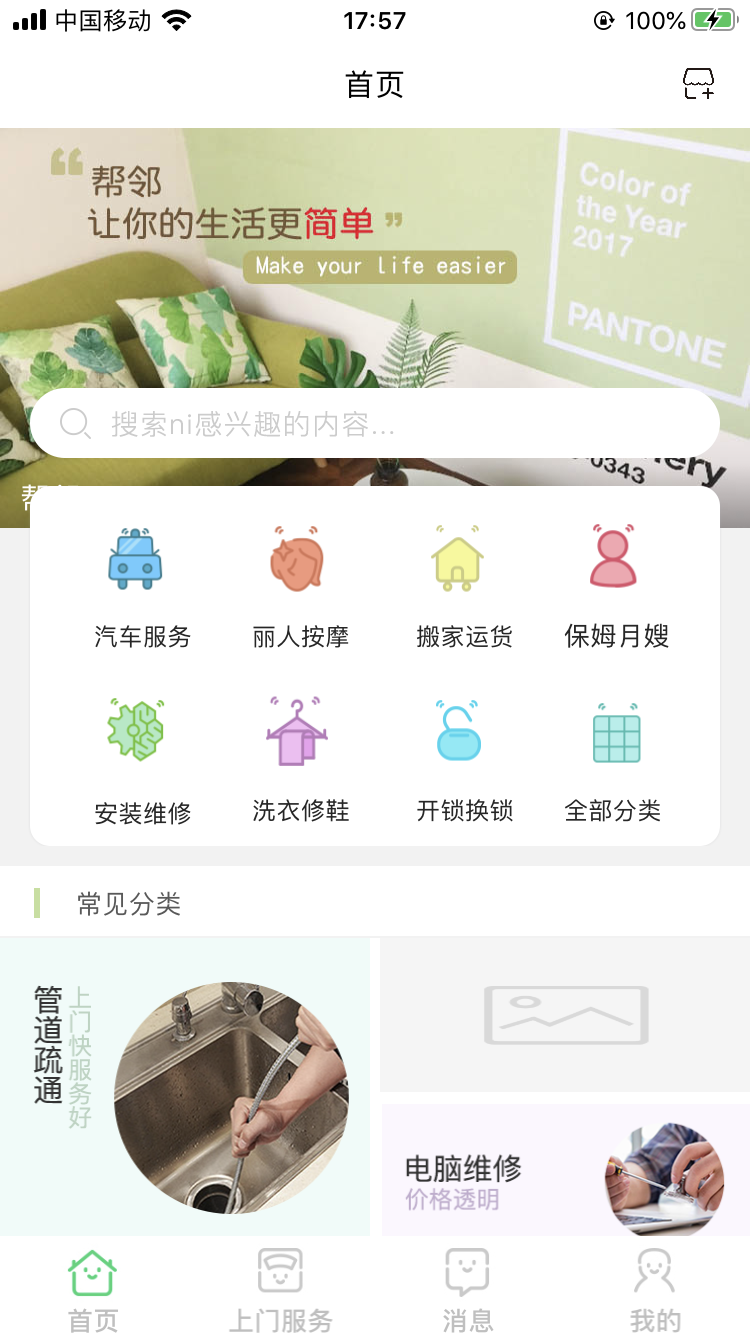
Task: Open the placeholder image card above 电脑维修
Action: [565, 1015]
